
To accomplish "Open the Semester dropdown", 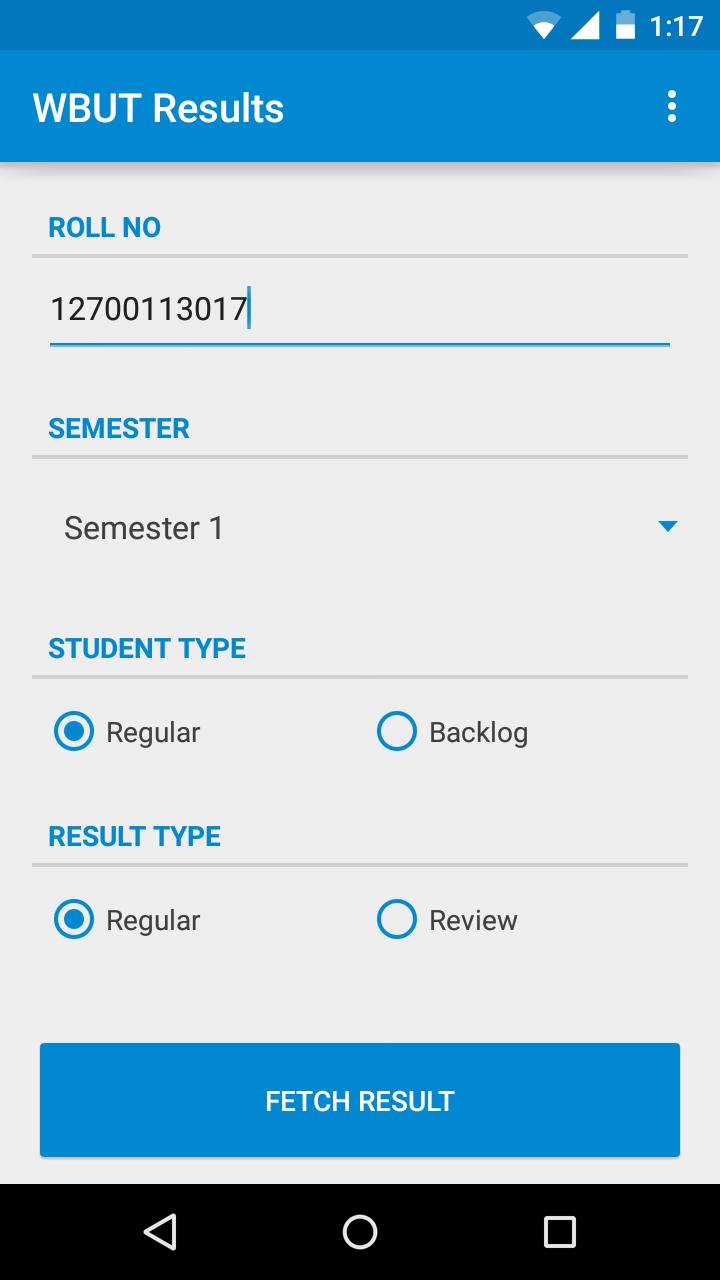I will (x=360, y=527).
